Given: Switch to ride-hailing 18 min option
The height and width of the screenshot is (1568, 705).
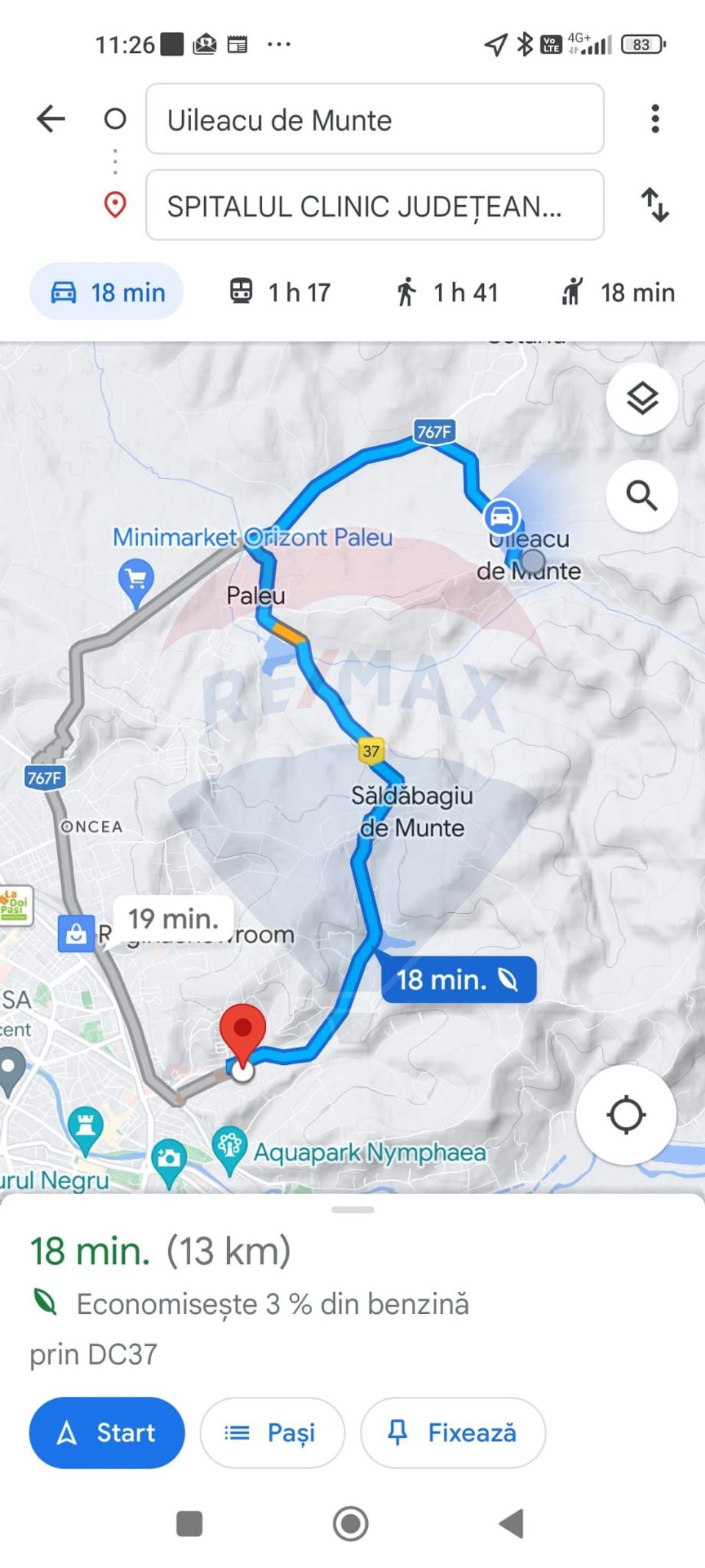Looking at the screenshot, I should coord(618,292).
